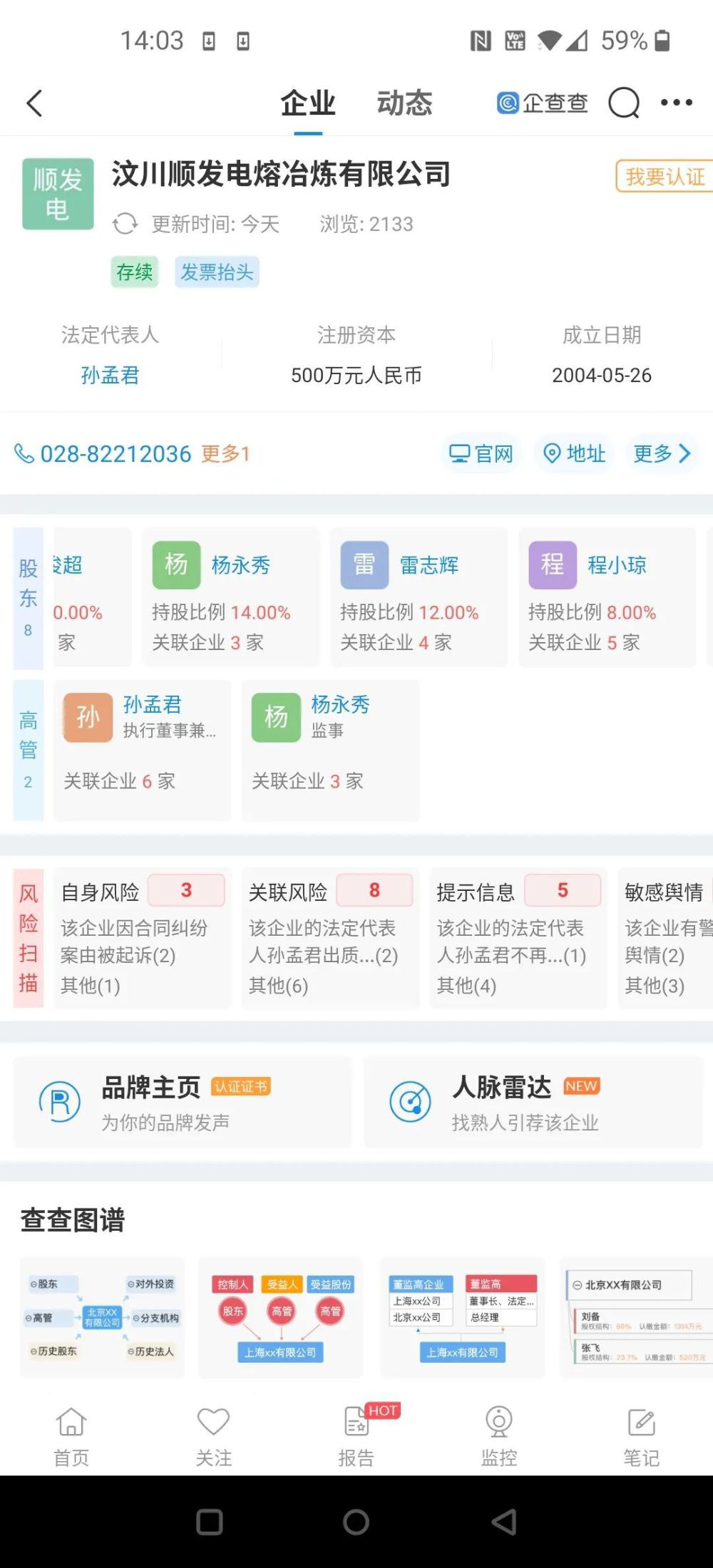Image resolution: width=713 pixels, height=1568 pixels.
Task: Open shareholder card 程小琼
Action: click(x=607, y=597)
